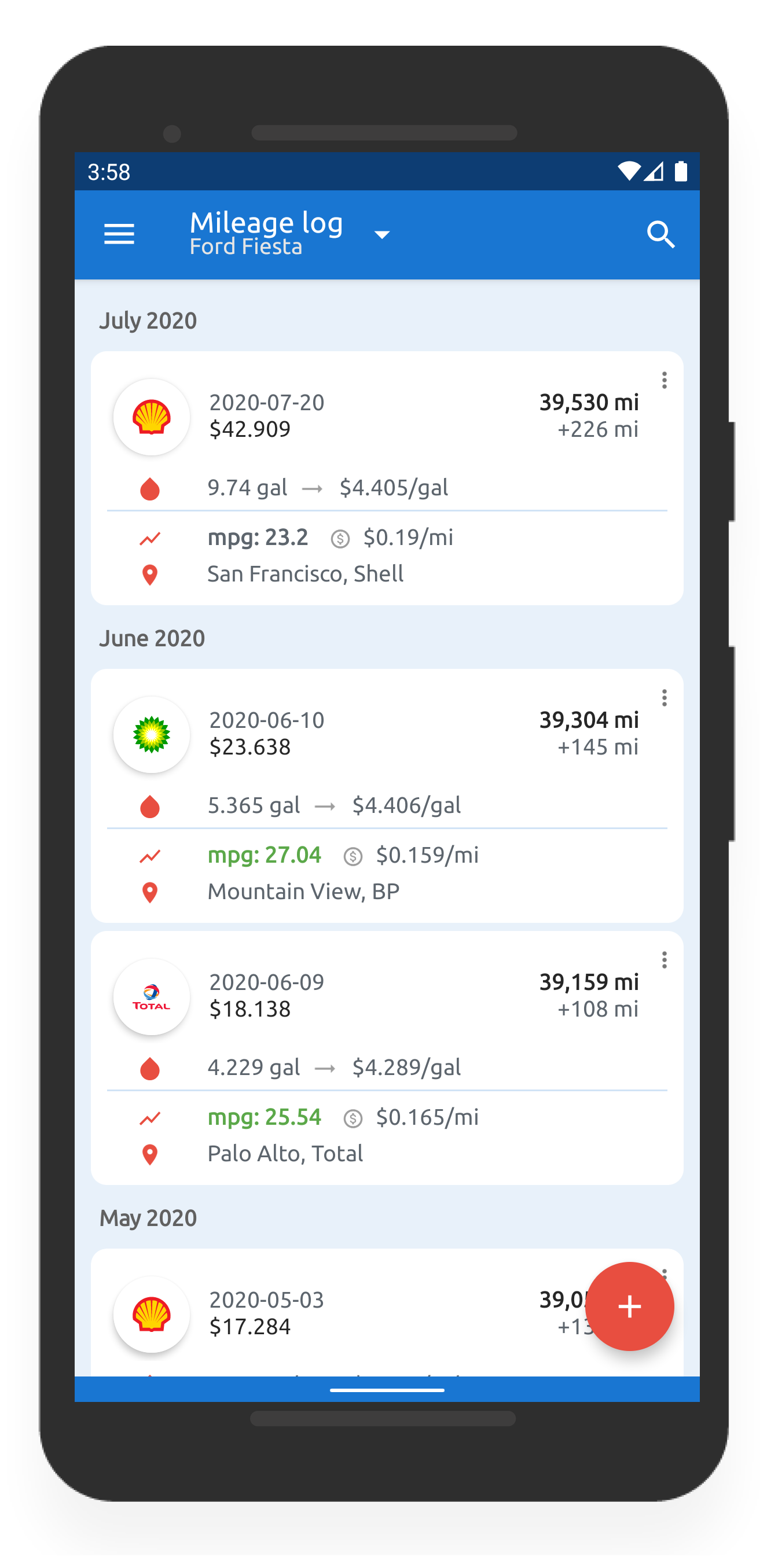This screenshot has height=1568, width=767.
Task: Open the 2020-07-20 San Francisco Shell entry
Action: point(387,478)
